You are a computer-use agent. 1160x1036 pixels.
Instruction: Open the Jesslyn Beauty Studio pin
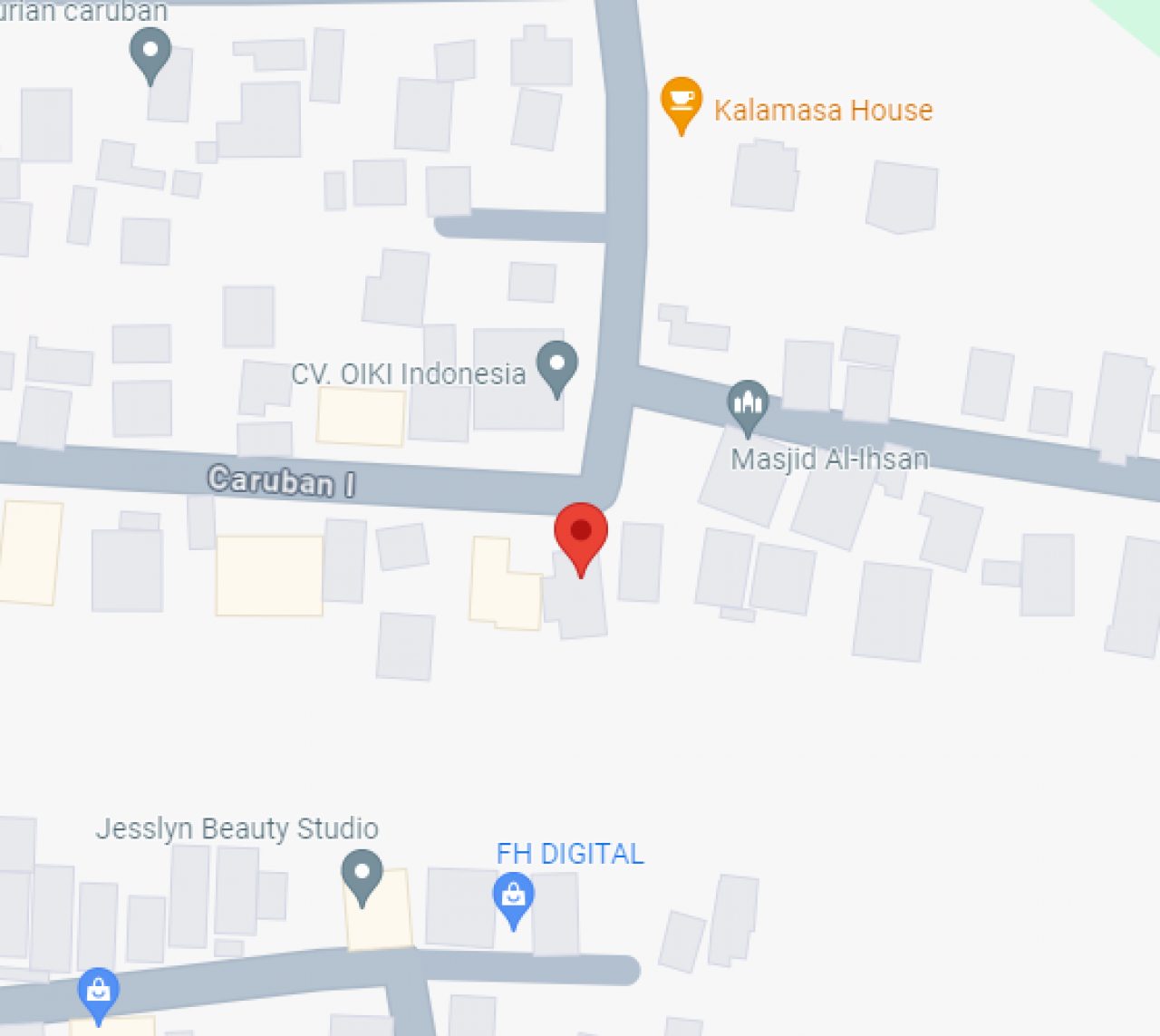pyautogui.click(x=362, y=875)
